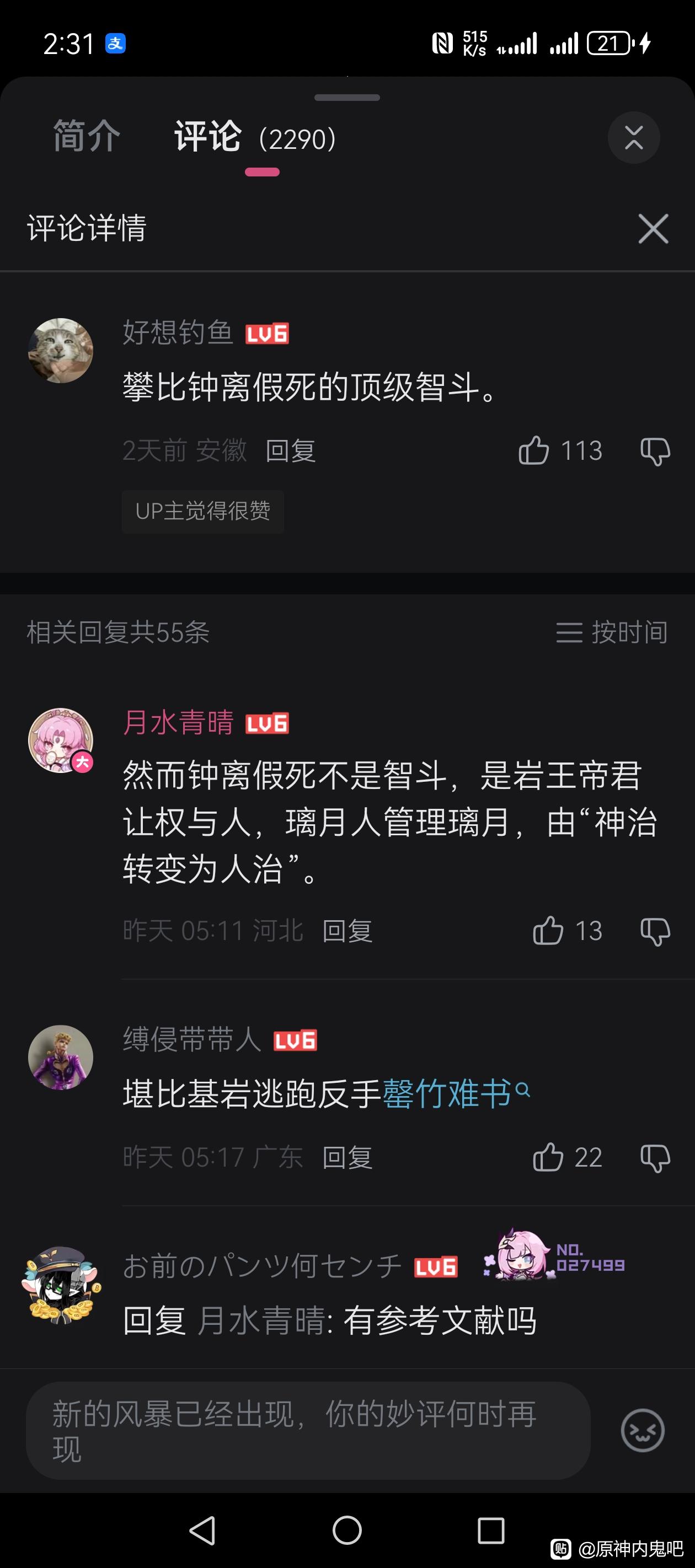
Task: Open the 罄竹难书 search link
Action: [x=455, y=1094]
